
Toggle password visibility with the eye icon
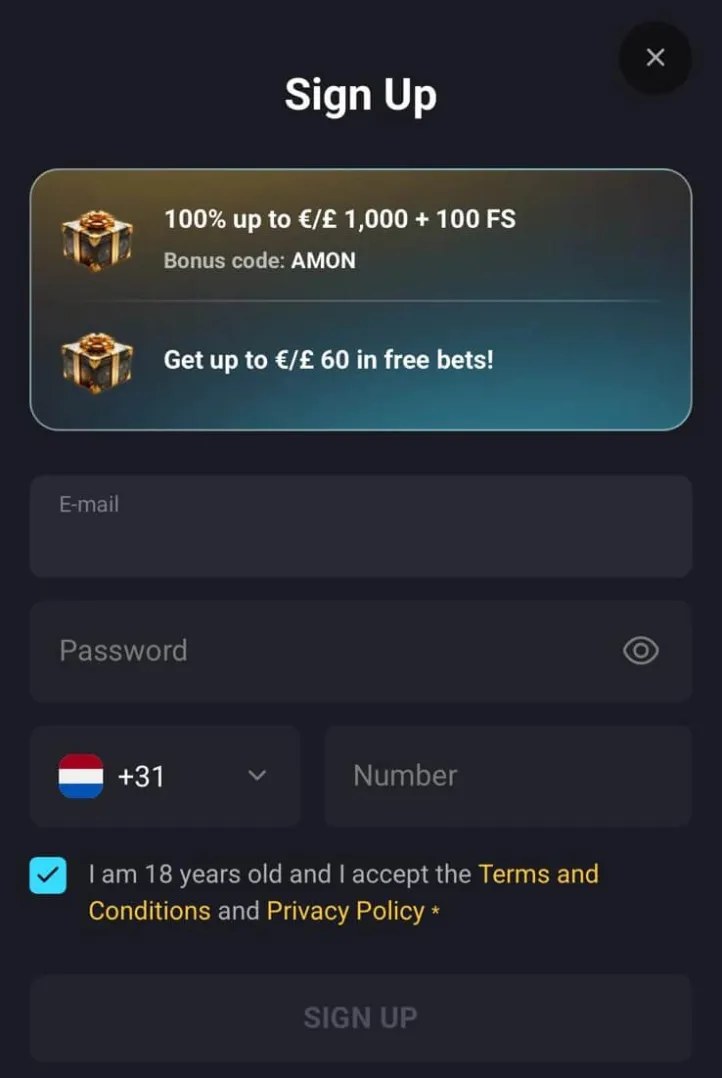(x=640, y=651)
